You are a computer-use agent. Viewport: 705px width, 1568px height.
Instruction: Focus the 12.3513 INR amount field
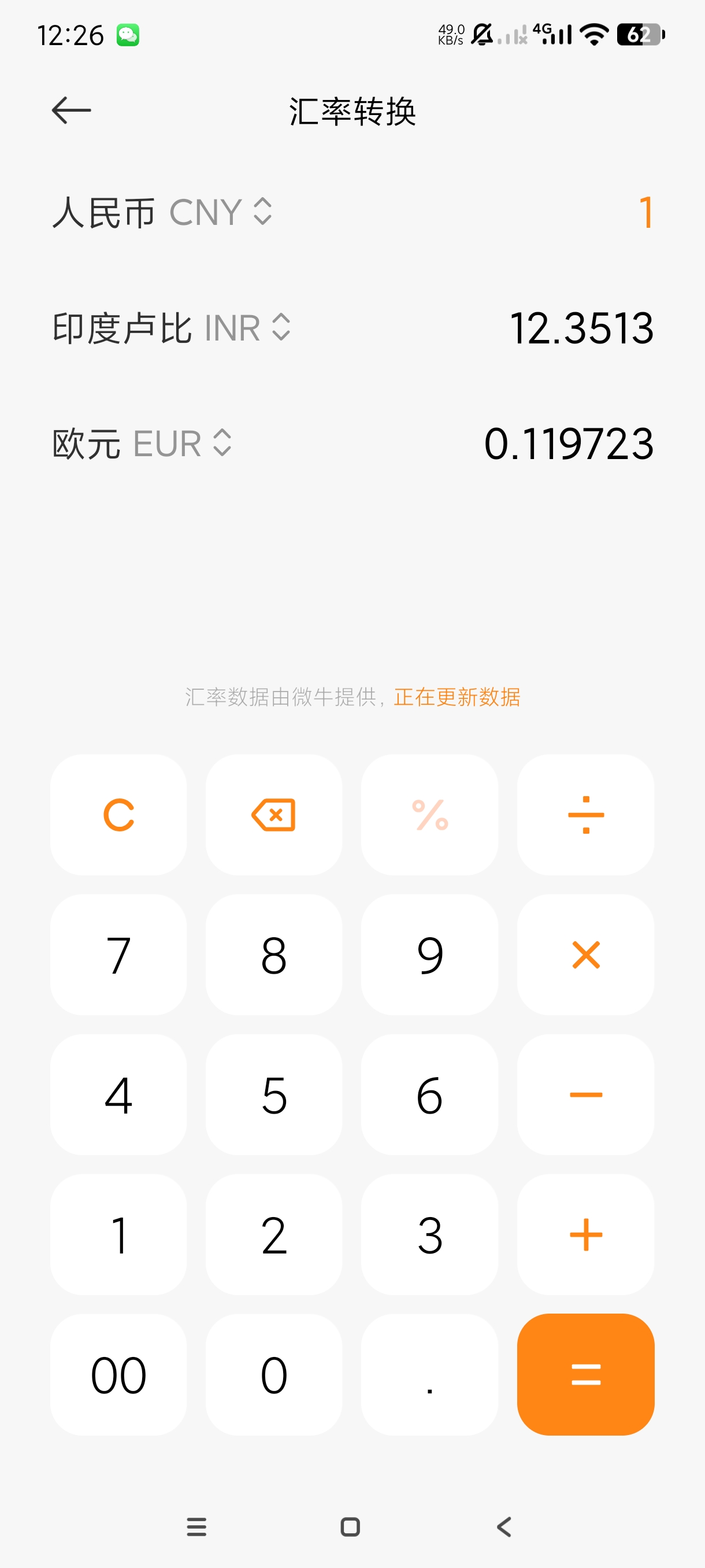click(x=581, y=327)
